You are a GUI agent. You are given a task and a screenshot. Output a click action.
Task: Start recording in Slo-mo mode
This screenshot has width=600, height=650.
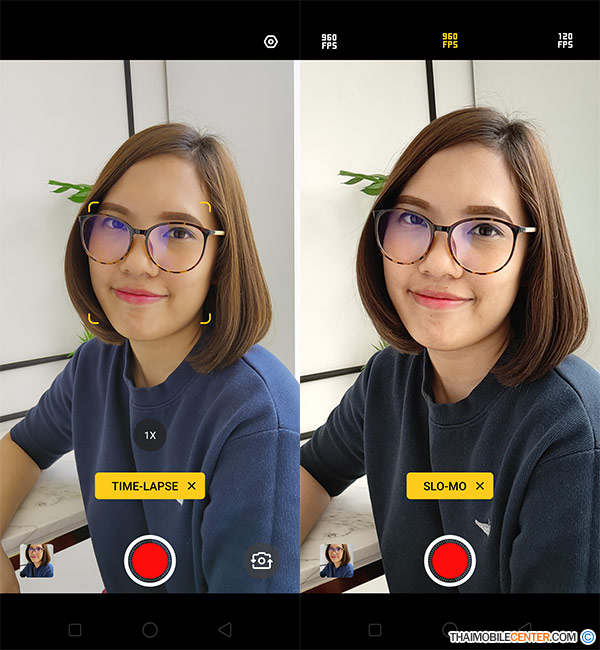tap(450, 560)
